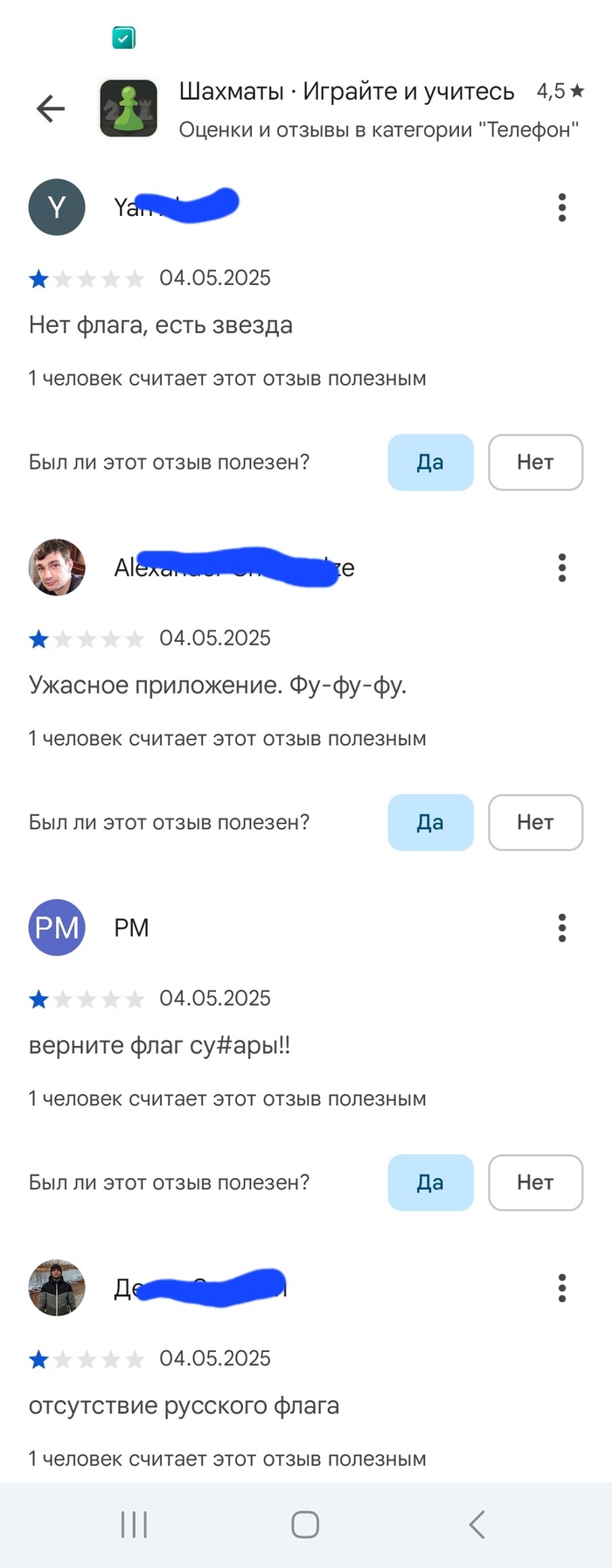Open overflow menu for PM's review

click(x=562, y=928)
